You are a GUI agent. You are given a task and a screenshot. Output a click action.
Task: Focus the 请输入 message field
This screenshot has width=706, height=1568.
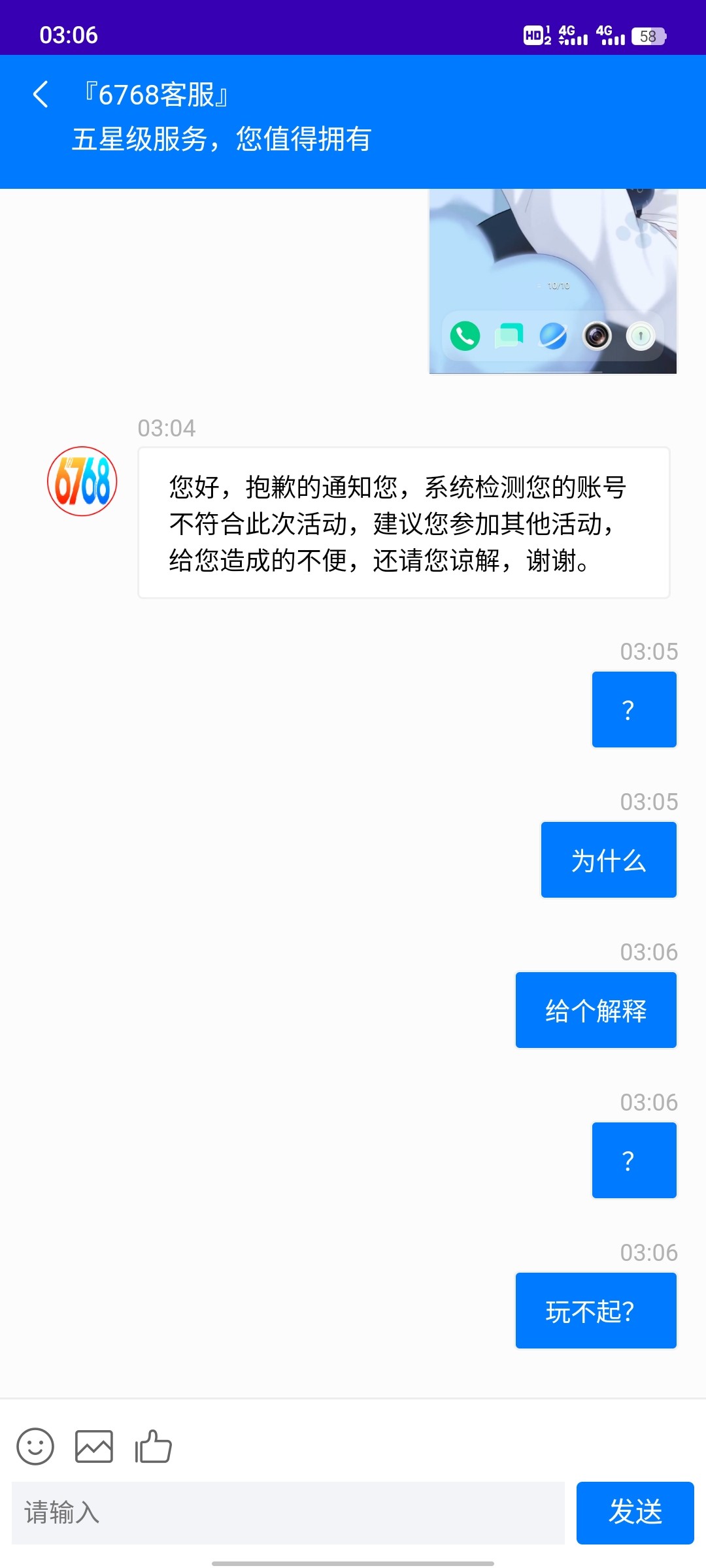[x=288, y=1512]
